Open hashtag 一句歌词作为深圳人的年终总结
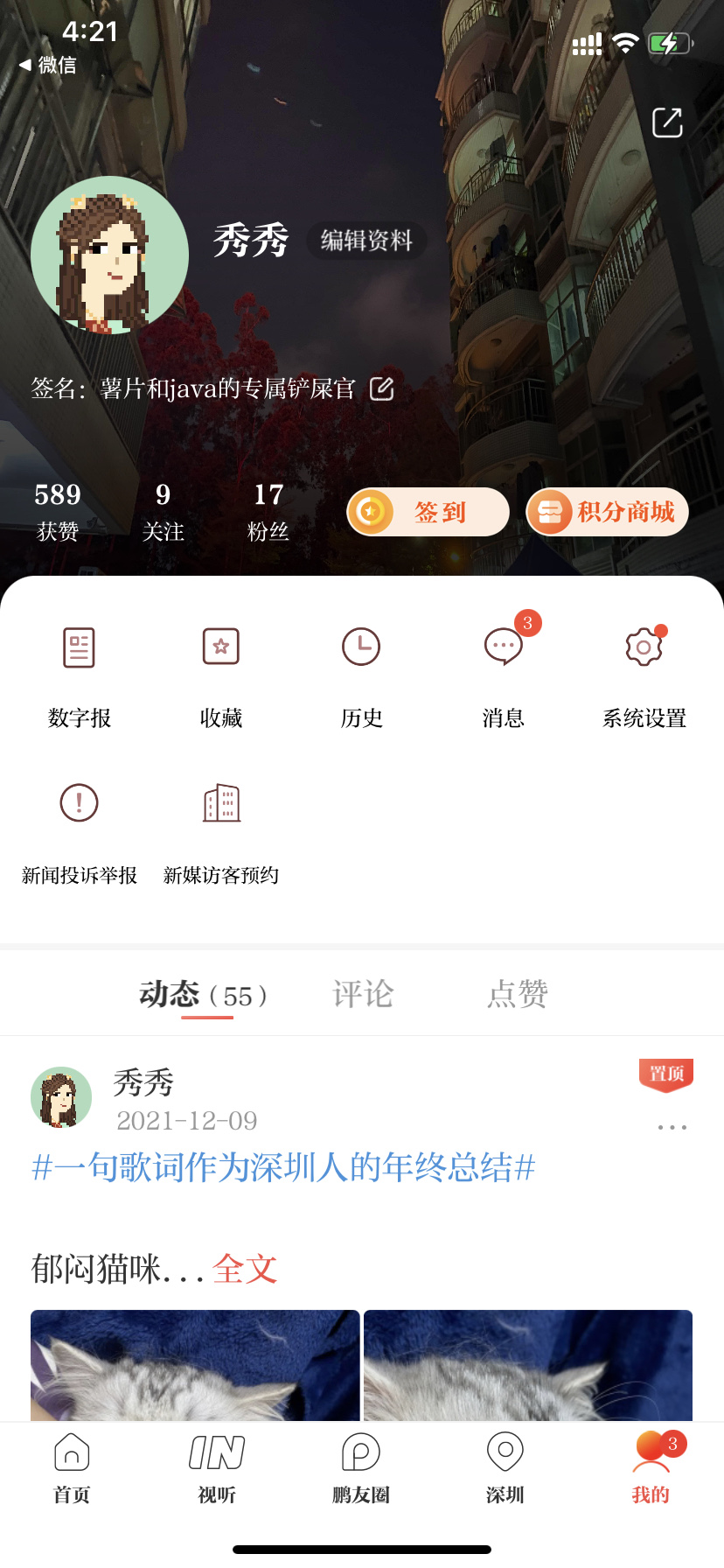This screenshot has width=724, height=1568. [x=283, y=1167]
